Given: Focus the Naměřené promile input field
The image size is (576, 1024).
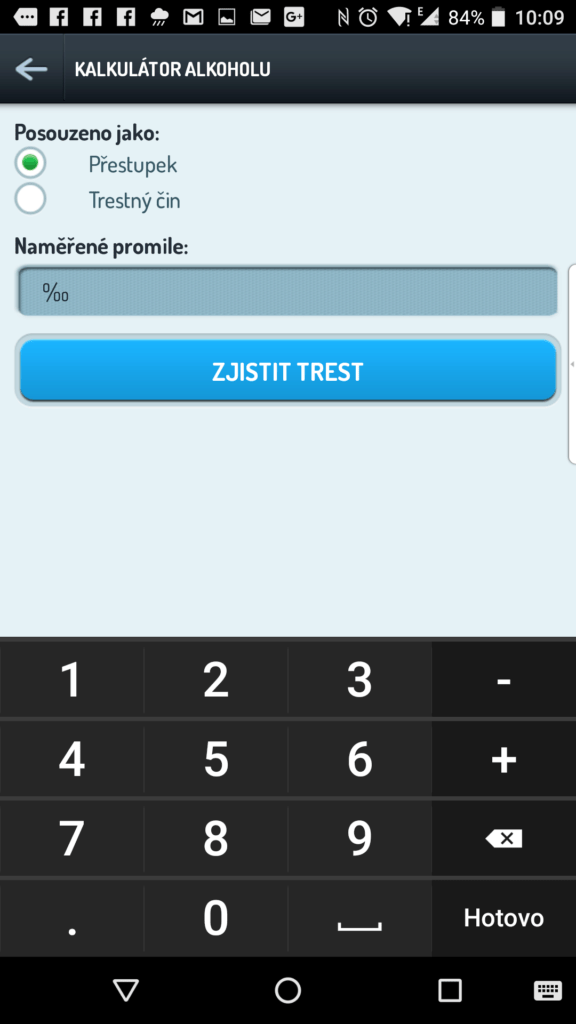Looking at the screenshot, I should pos(287,291).
